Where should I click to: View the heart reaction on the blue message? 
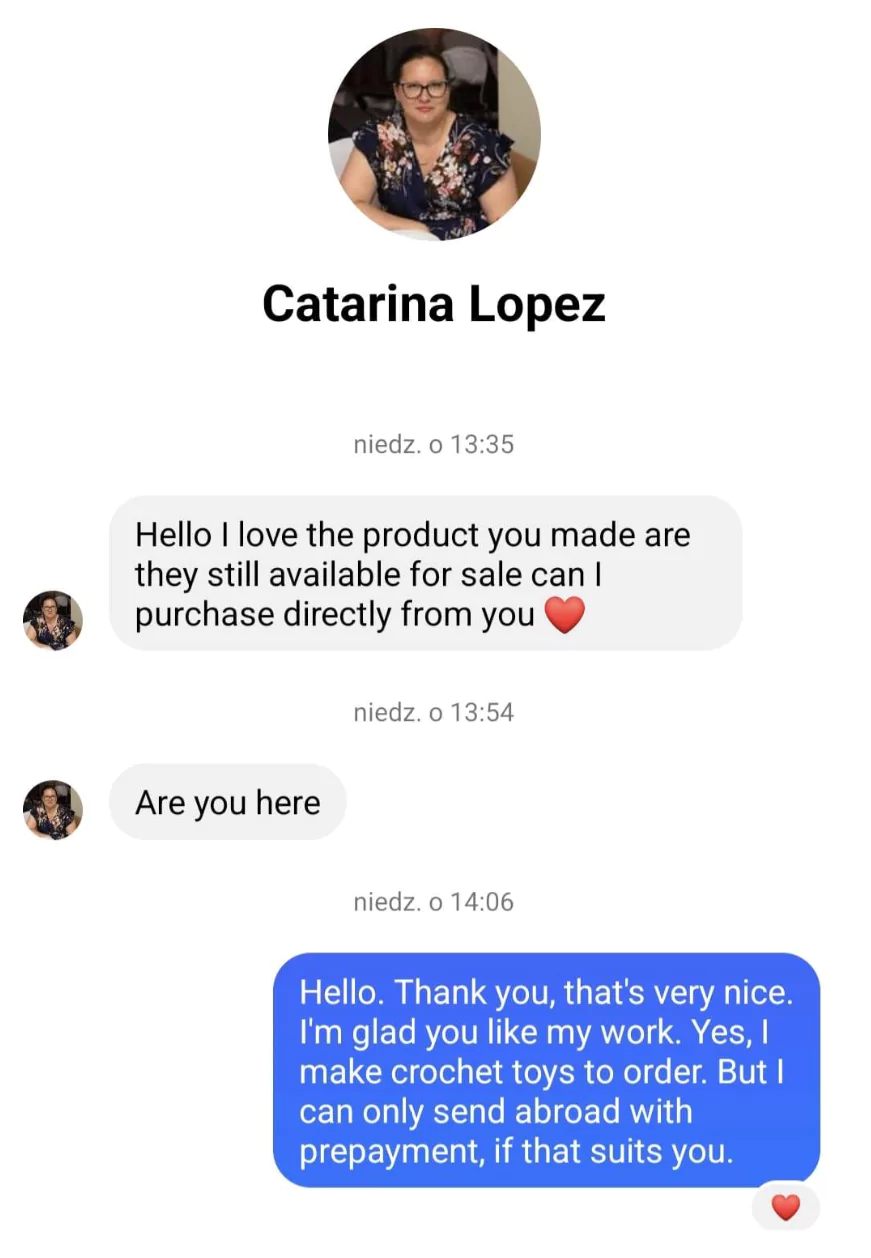tap(786, 1207)
